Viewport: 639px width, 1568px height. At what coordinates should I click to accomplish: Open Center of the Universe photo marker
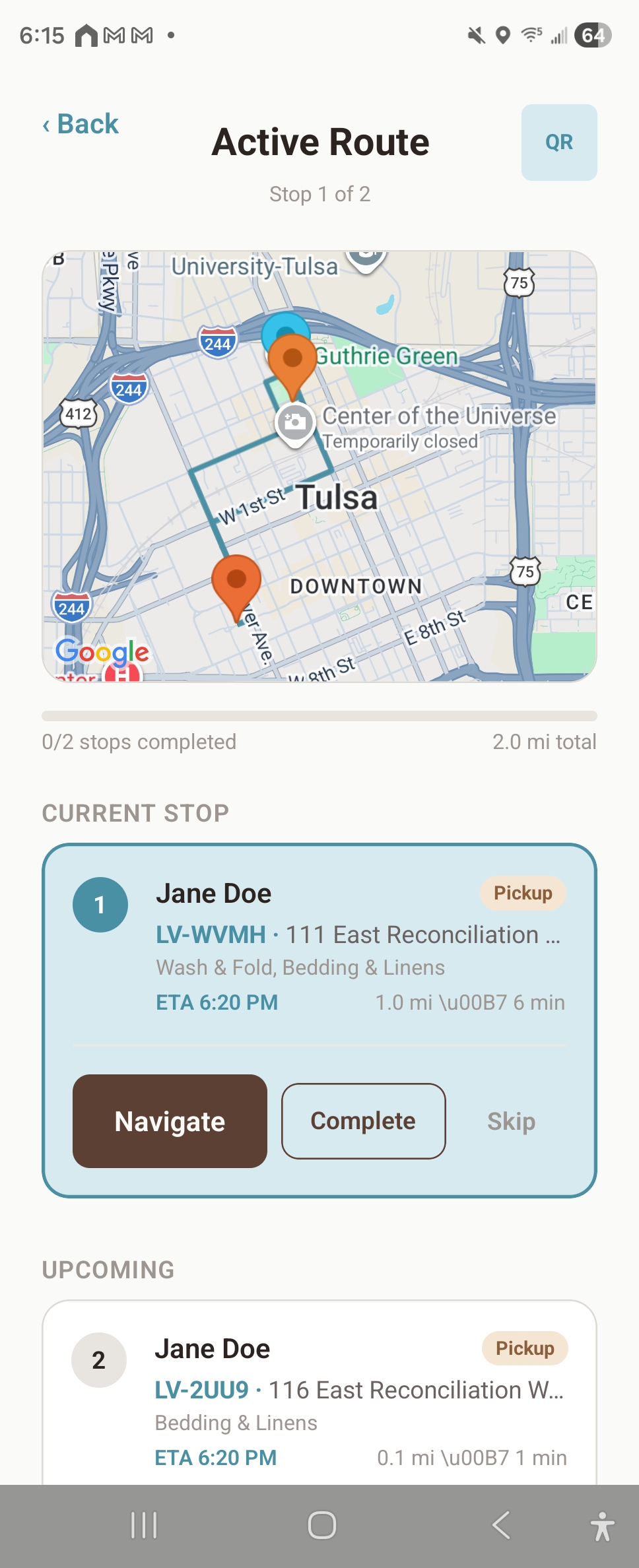(x=295, y=422)
